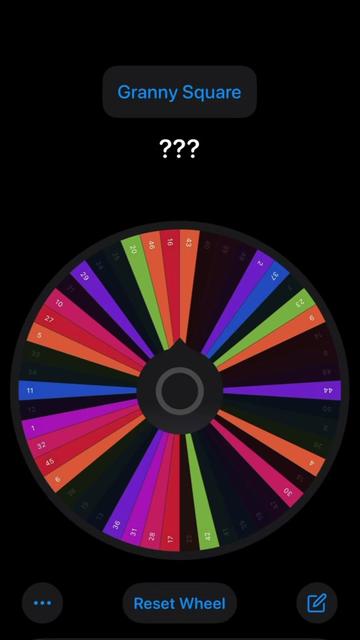Spin the wheel with the center button

(x=180, y=391)
